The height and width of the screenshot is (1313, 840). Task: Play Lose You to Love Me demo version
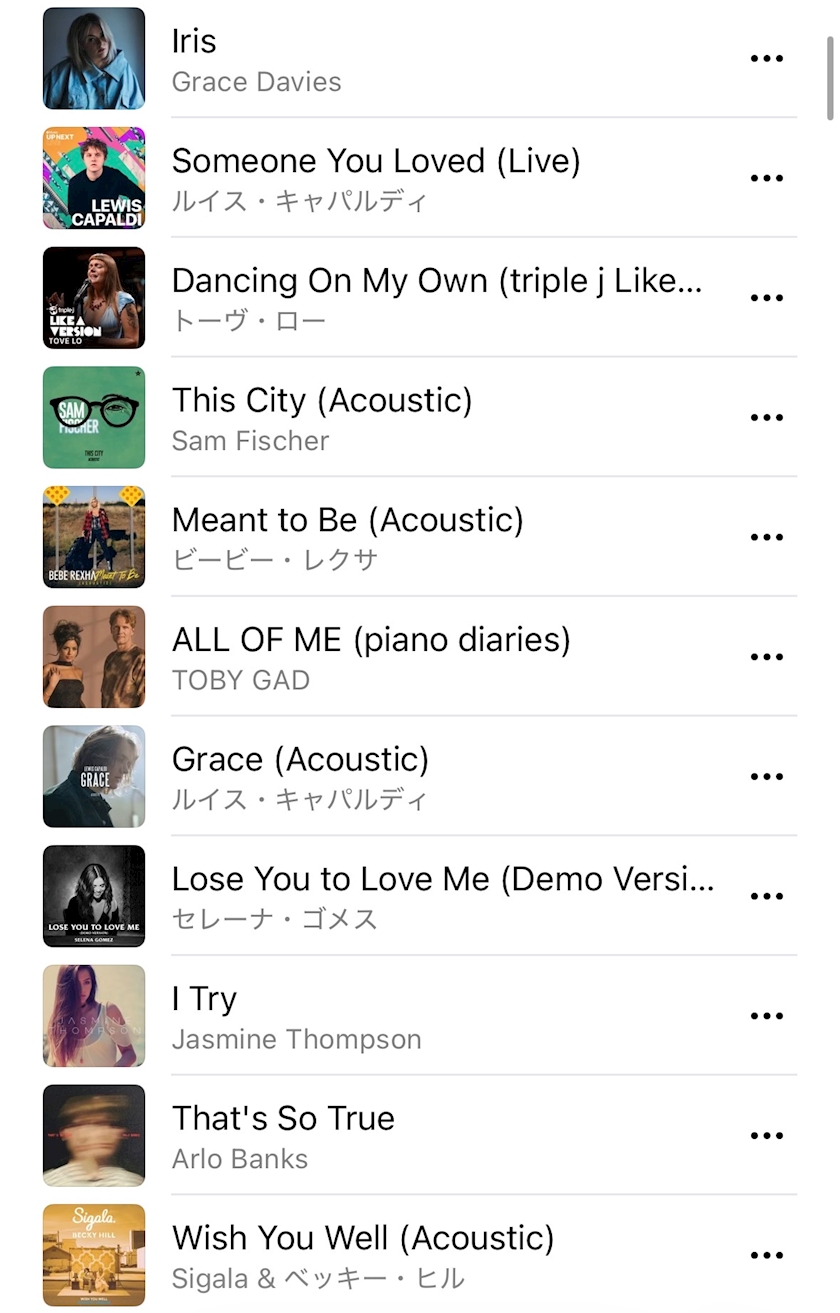[400, 896]
